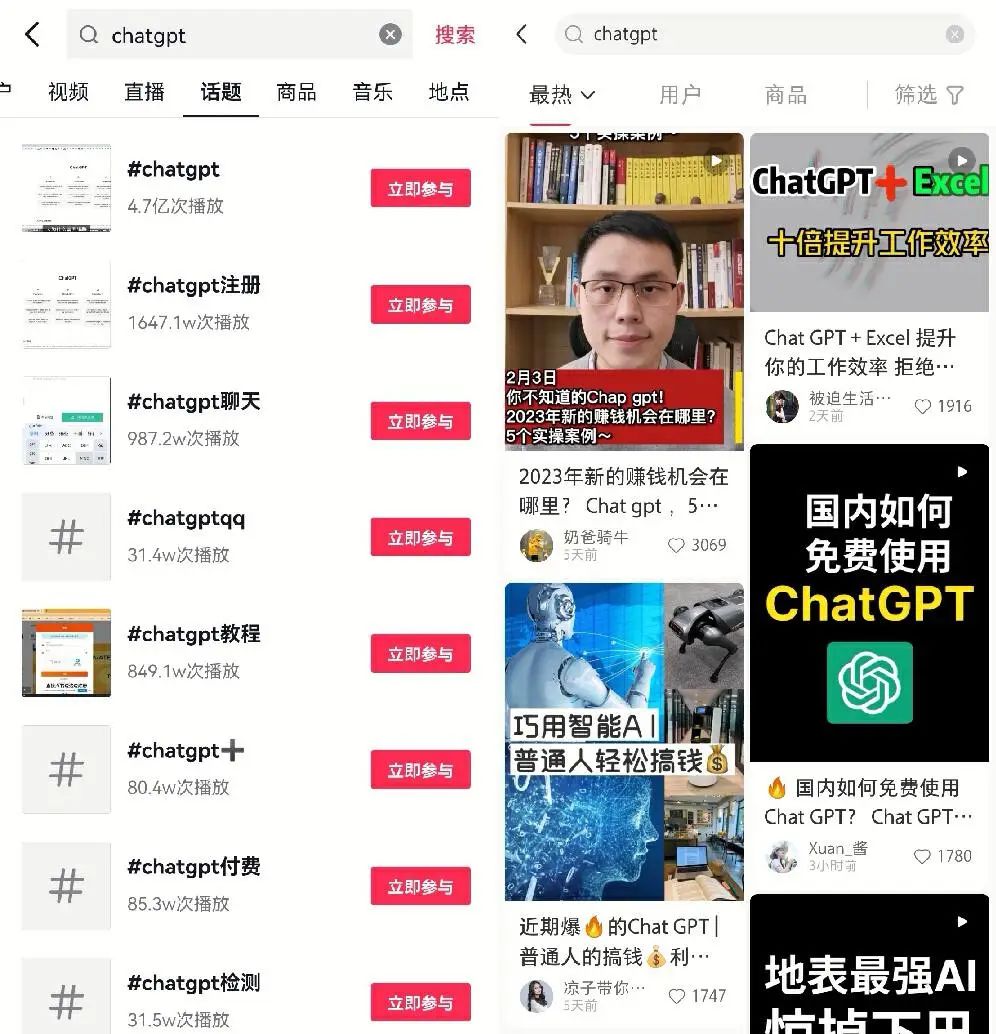Open Xuan_酱's profile avatar

pyautogui.click(x=782, y=856)
